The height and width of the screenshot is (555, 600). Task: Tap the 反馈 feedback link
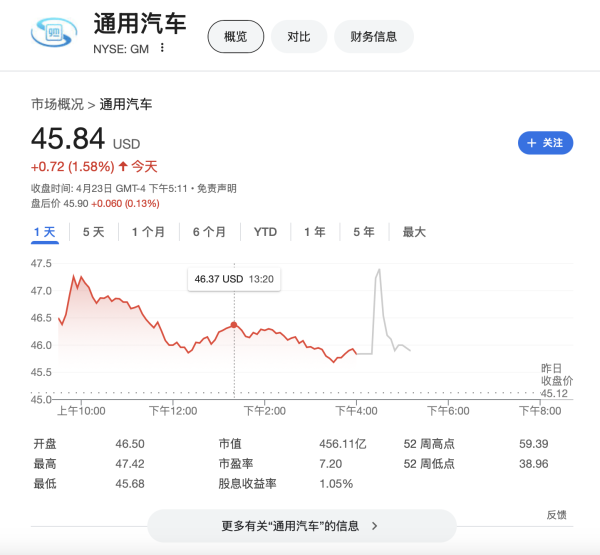556,515
